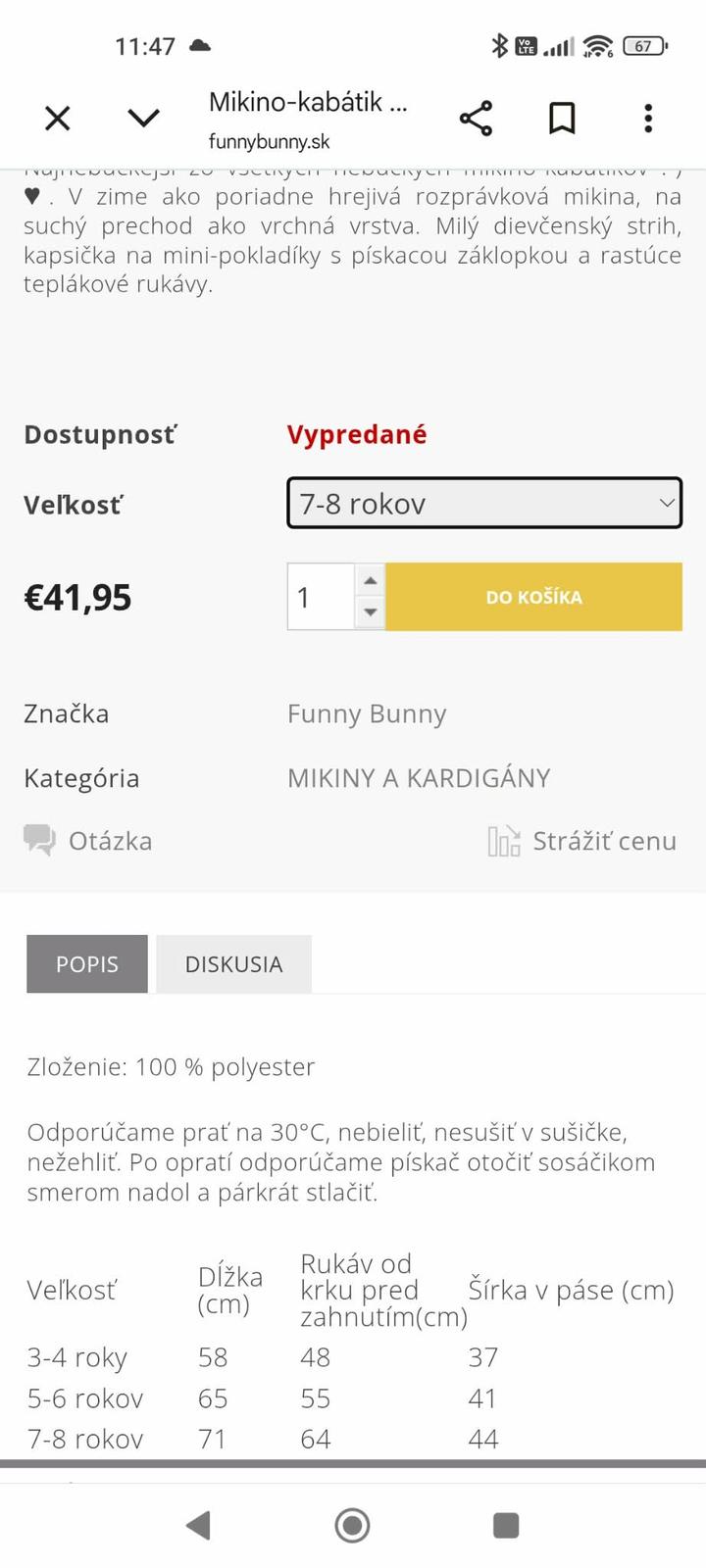
Task: Go back using system back button
Action: (199, 1525)
